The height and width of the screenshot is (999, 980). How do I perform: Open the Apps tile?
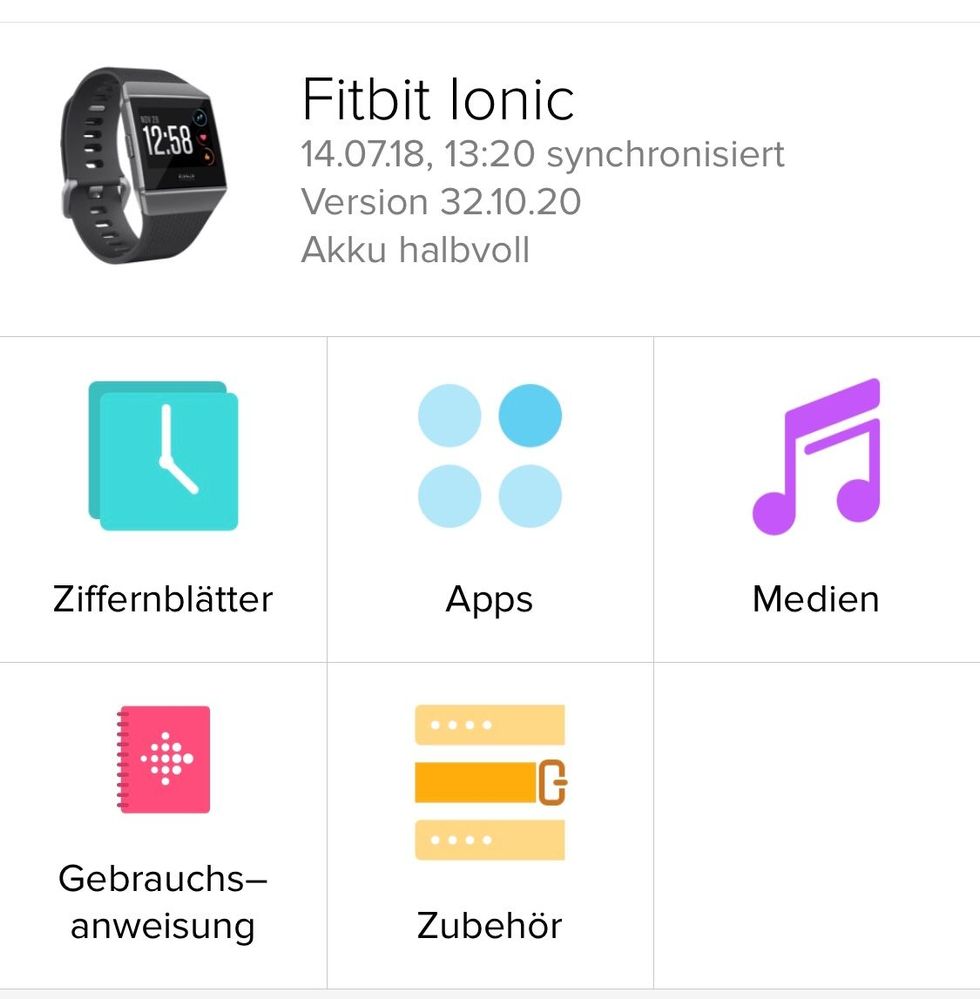coord(490,498)
